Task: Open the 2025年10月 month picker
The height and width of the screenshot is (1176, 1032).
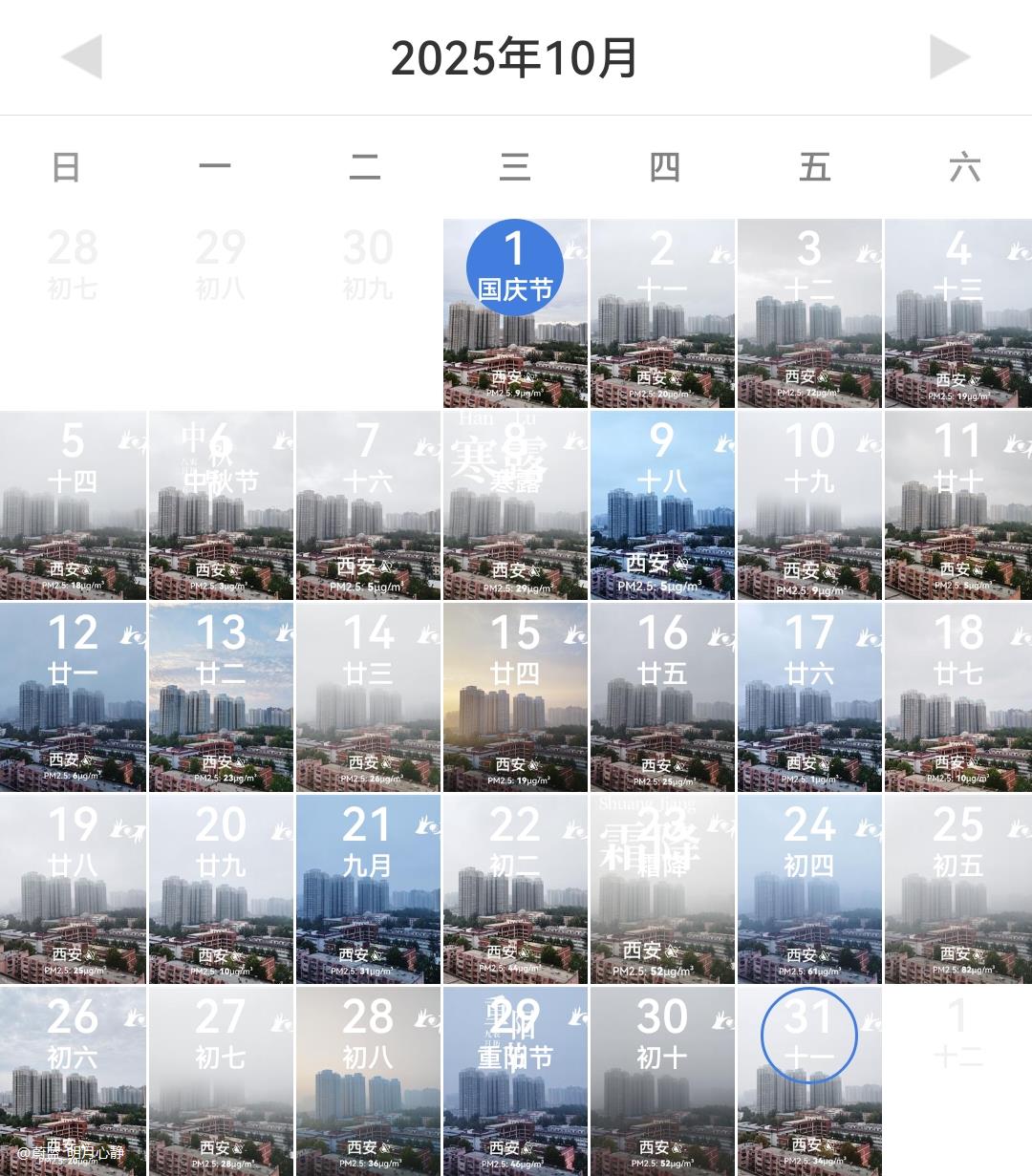Action: (514, 58)
